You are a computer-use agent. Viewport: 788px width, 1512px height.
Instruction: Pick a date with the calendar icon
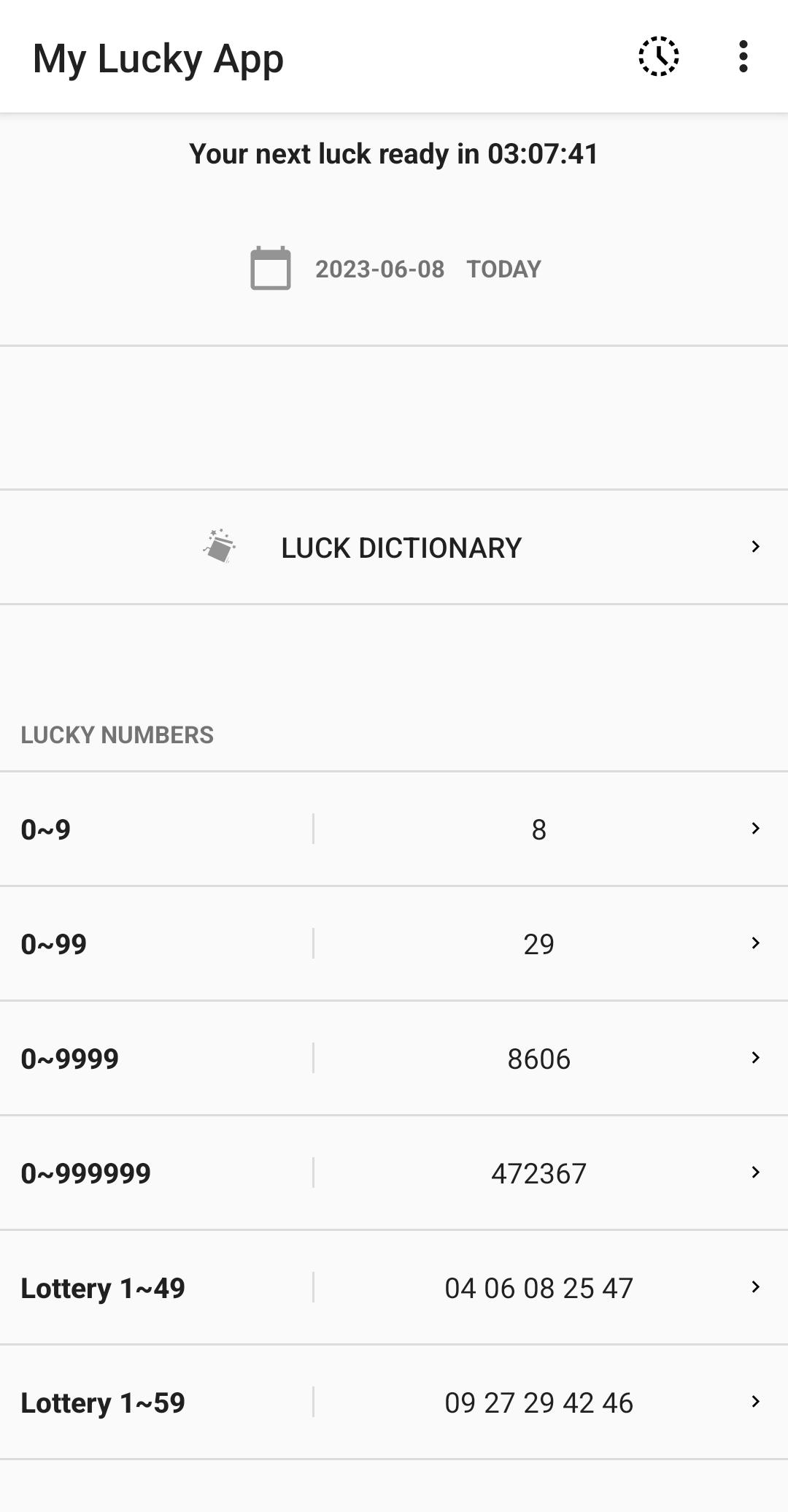coord(271,269)
